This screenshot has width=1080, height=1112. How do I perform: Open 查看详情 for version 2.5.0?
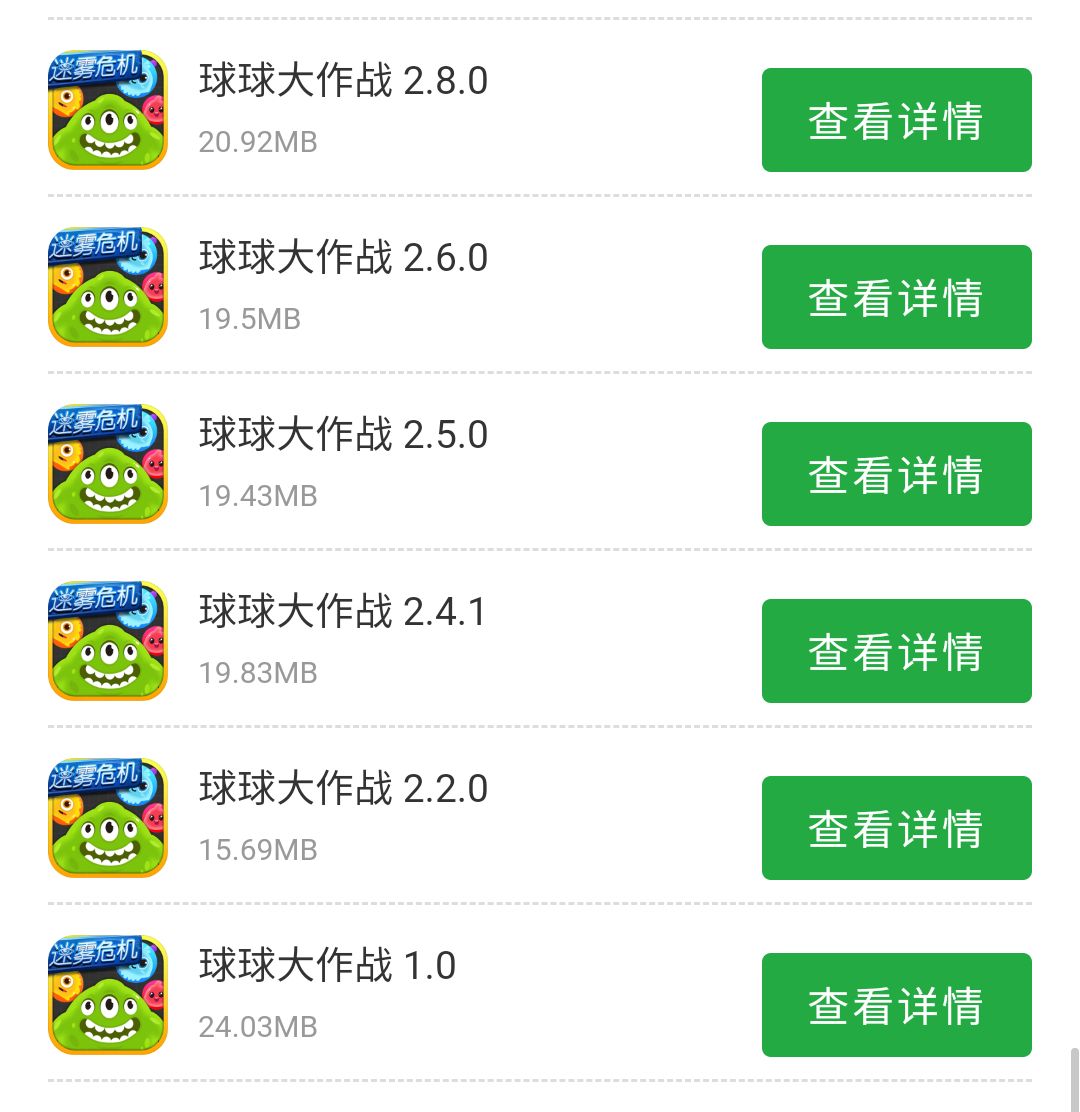click(x=896, y=474)
